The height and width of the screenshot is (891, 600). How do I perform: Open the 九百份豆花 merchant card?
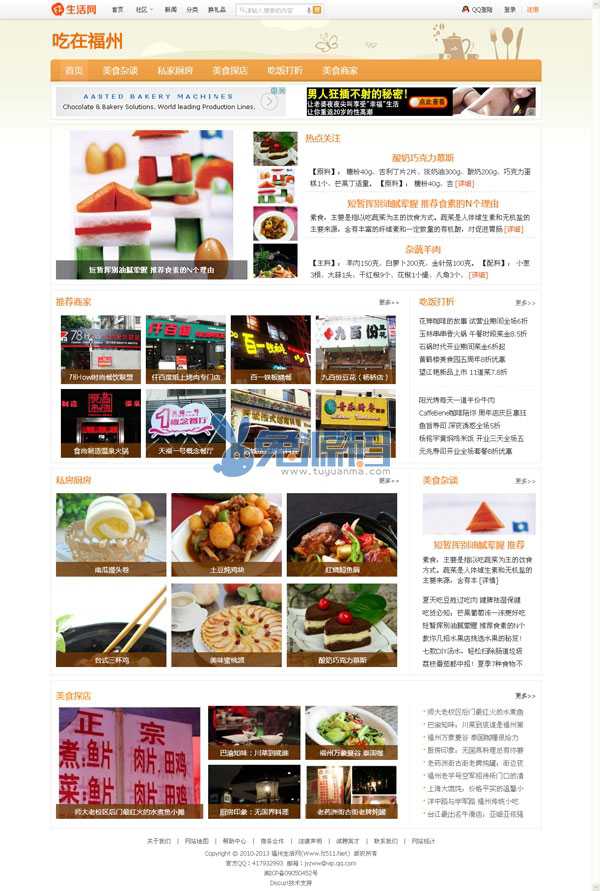click(x=356, y=344)
